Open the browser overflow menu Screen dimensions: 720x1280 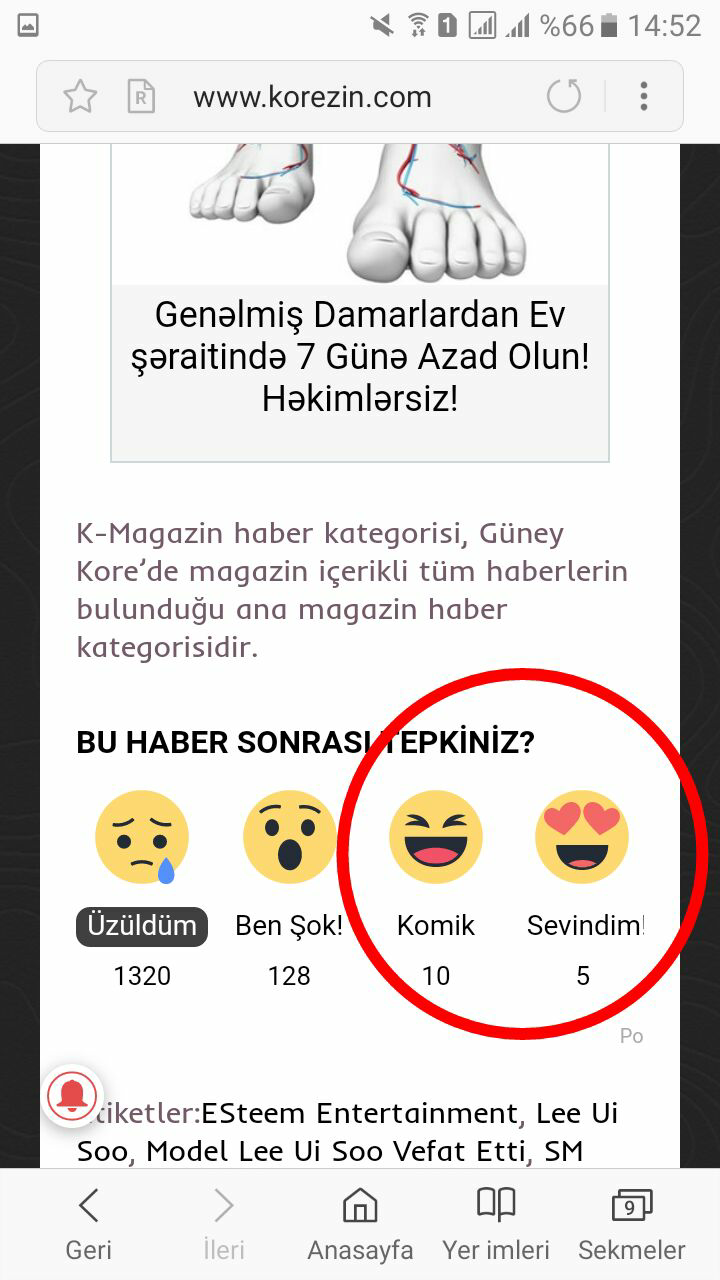point(644,97)
